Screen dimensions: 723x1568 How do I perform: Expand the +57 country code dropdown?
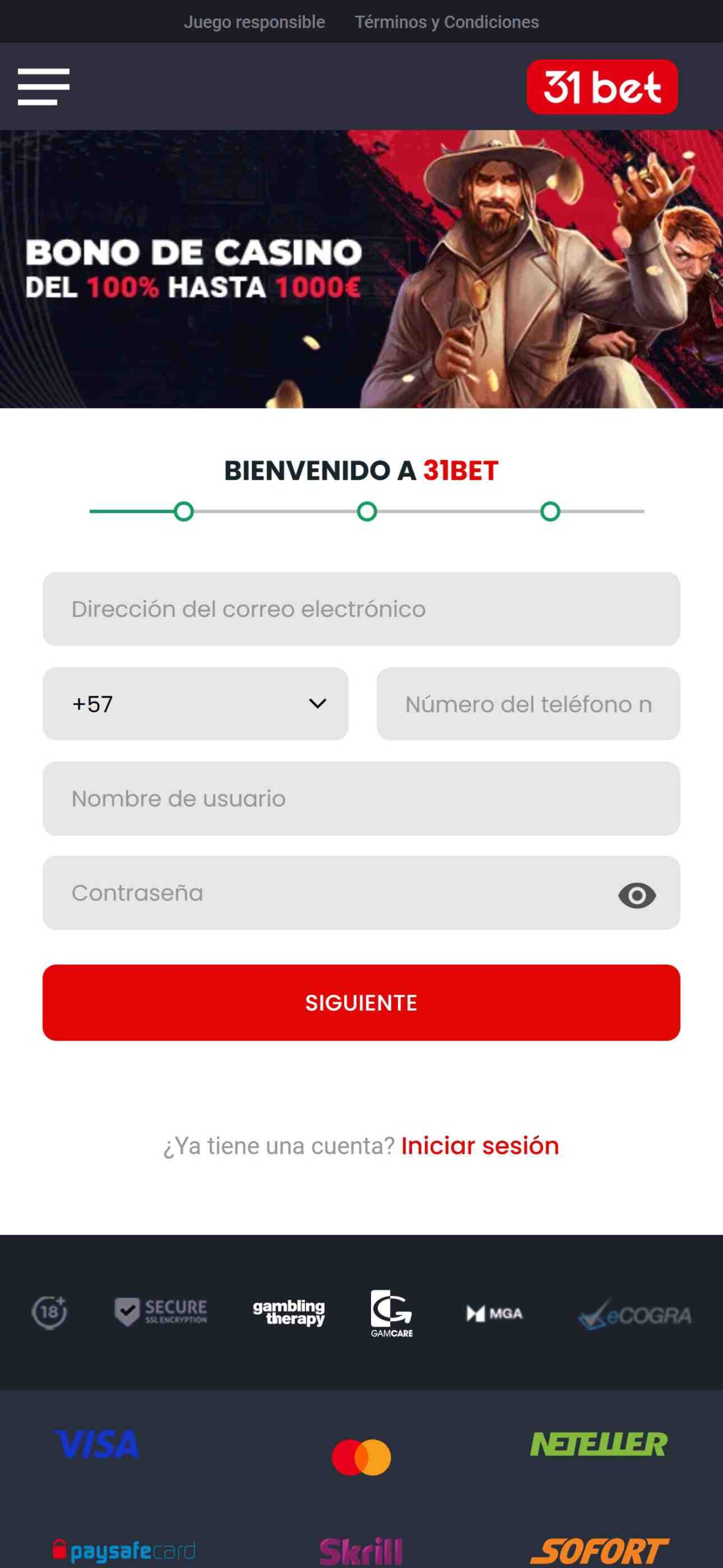click(195, 704)
